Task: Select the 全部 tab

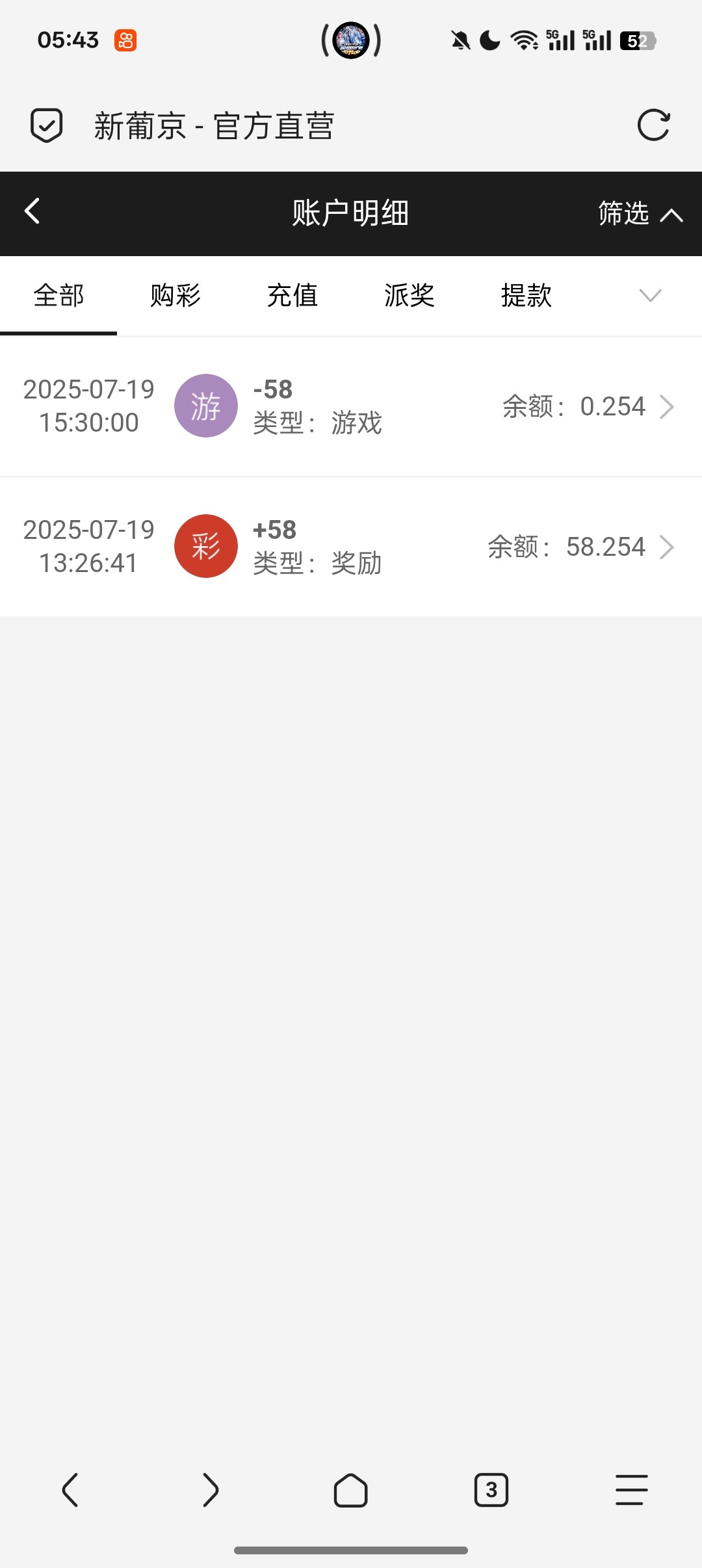Action: click(x=58, y=296)
